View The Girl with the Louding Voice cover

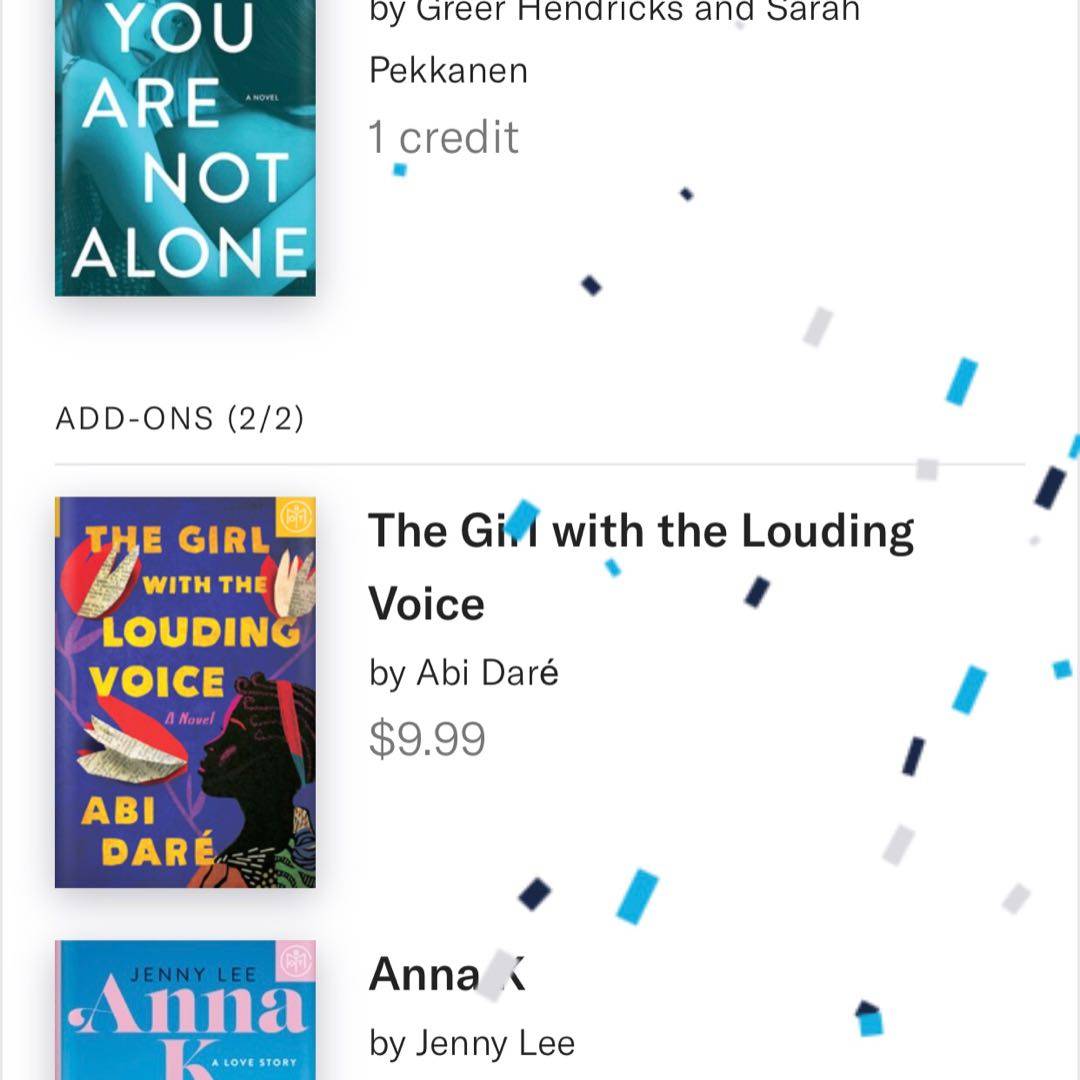(185, 692)
